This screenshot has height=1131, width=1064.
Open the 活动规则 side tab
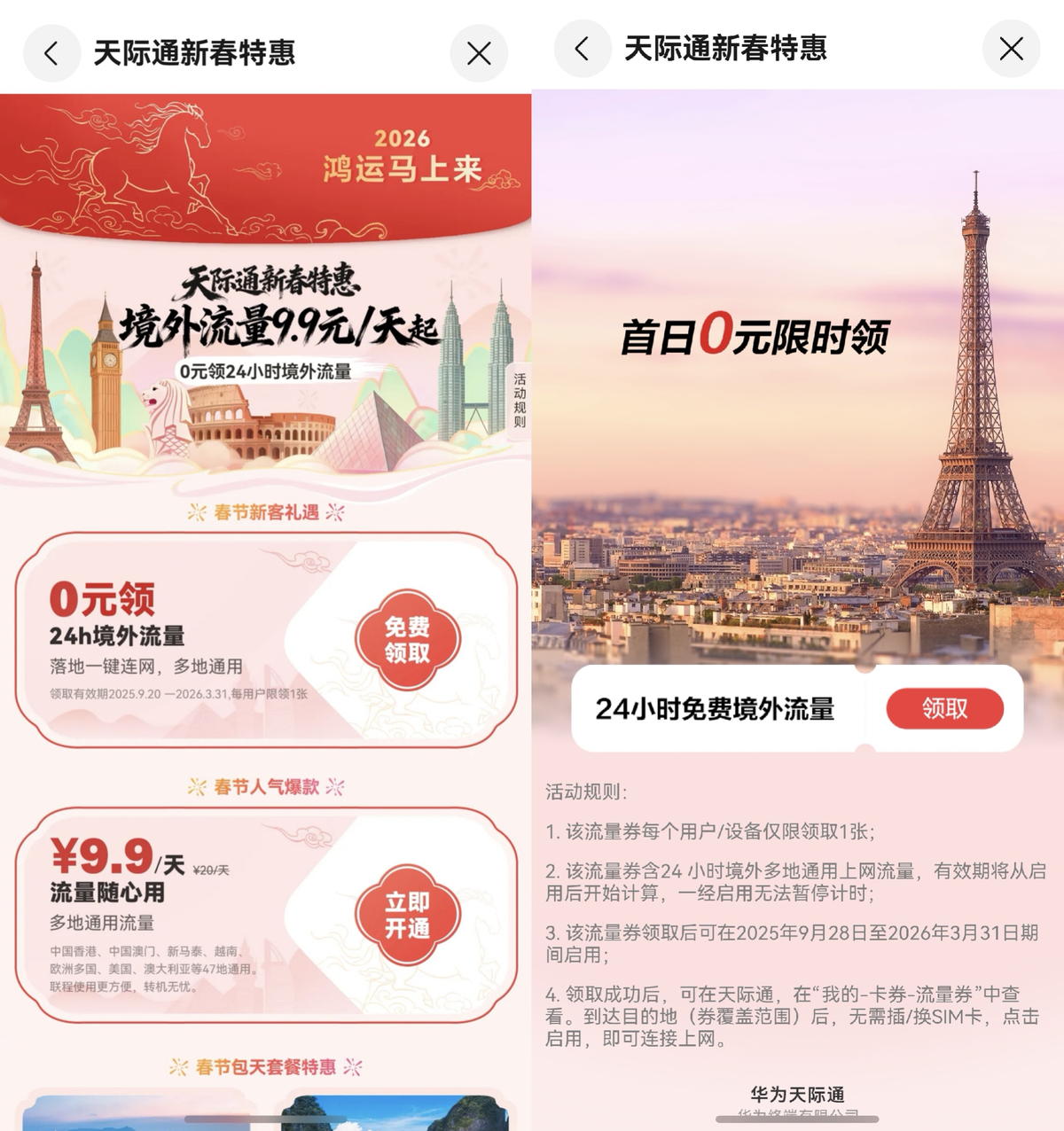520,399
